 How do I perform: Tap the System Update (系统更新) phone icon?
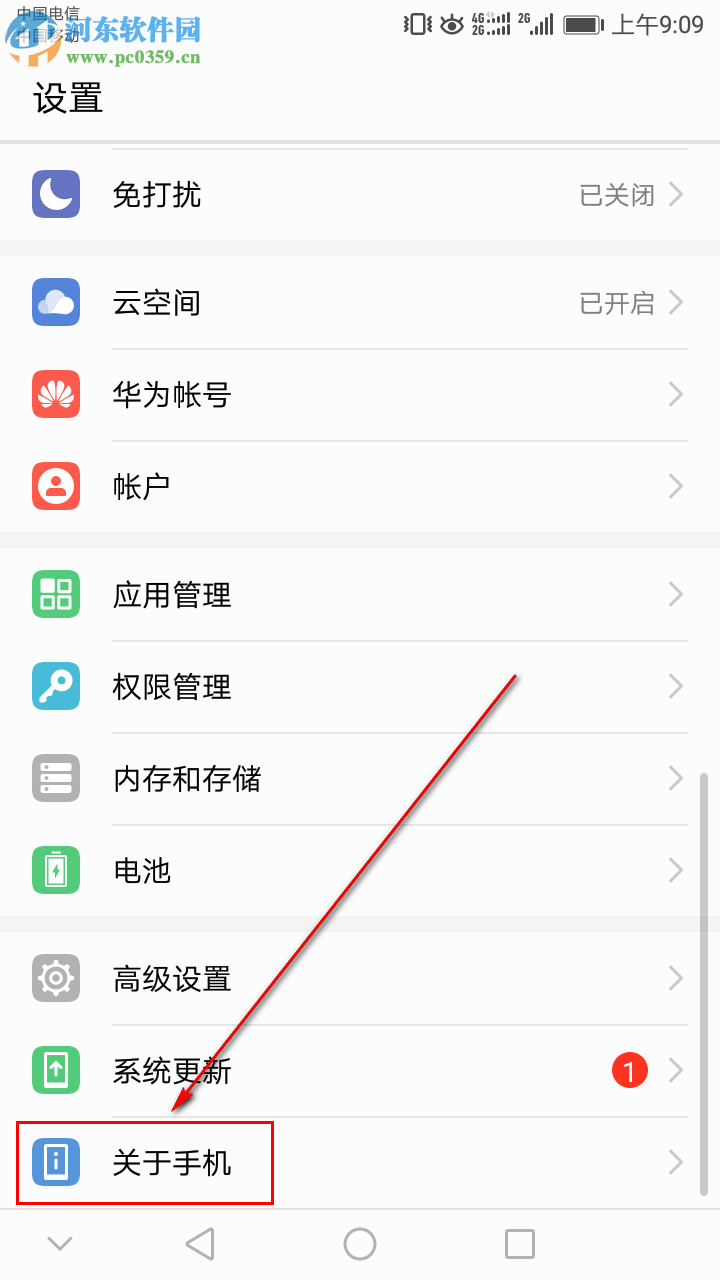click(x=55, y=1070)
